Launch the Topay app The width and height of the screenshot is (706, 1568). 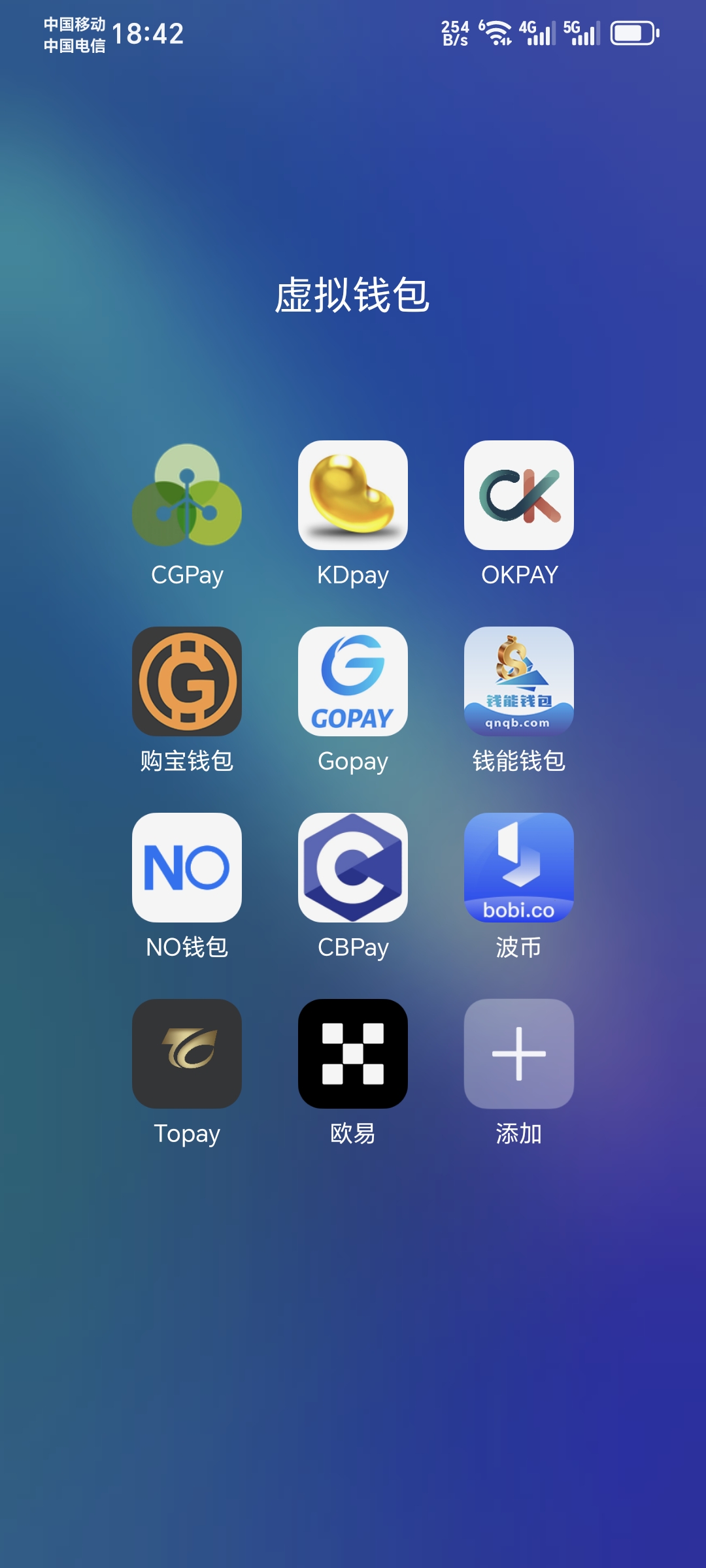[x=187, y=1054]
